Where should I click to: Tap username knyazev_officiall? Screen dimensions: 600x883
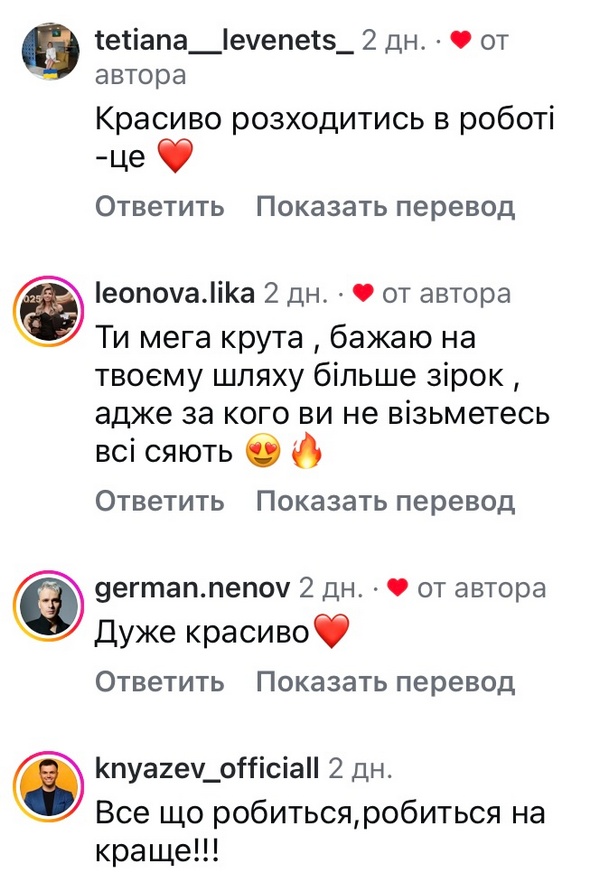point(207,768)
